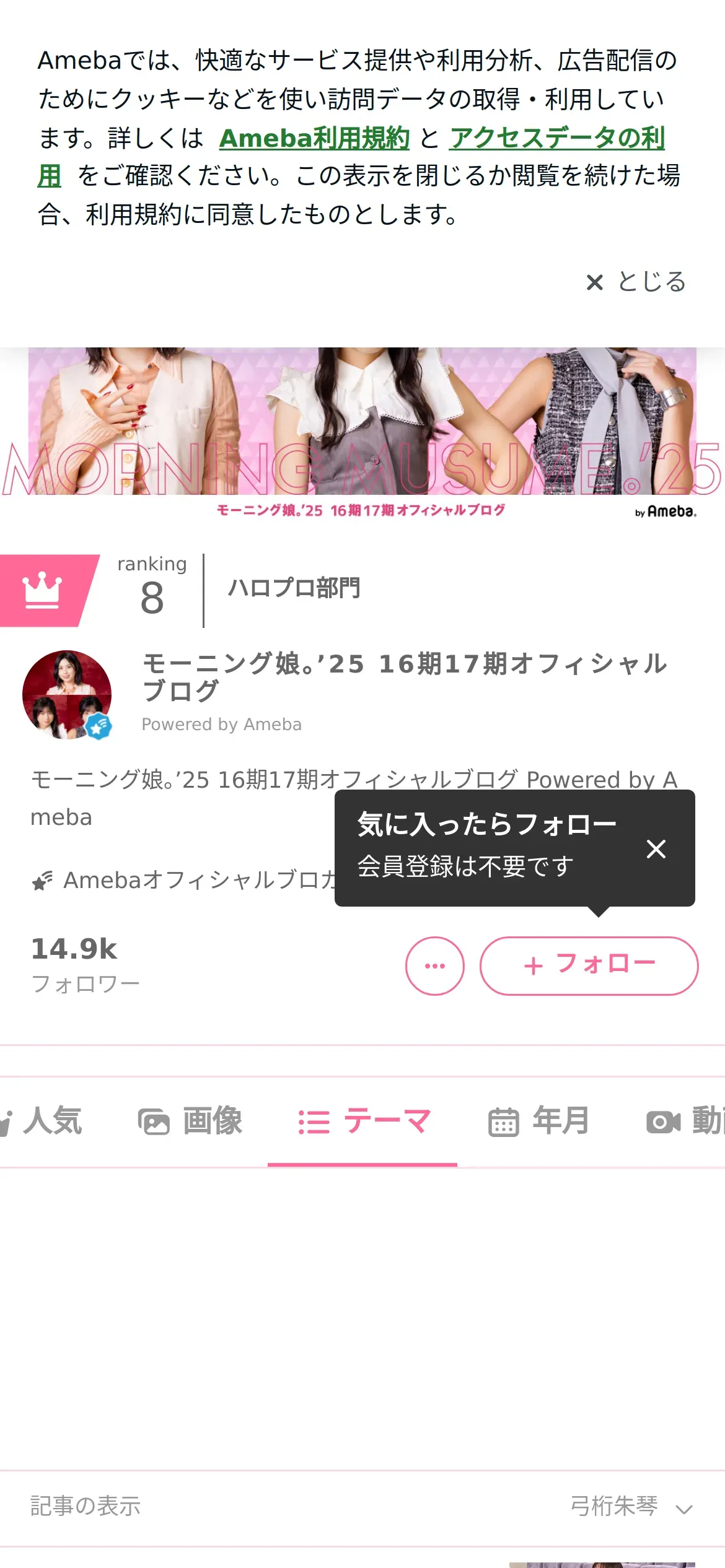
Task: Select the テーマ tab
Action: point(363,1122)
